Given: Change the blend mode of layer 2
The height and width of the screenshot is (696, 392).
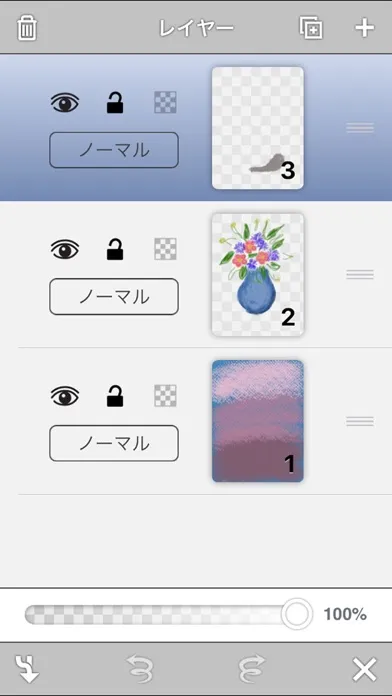Looking at the screenshot, I should (x=114, y=297).
